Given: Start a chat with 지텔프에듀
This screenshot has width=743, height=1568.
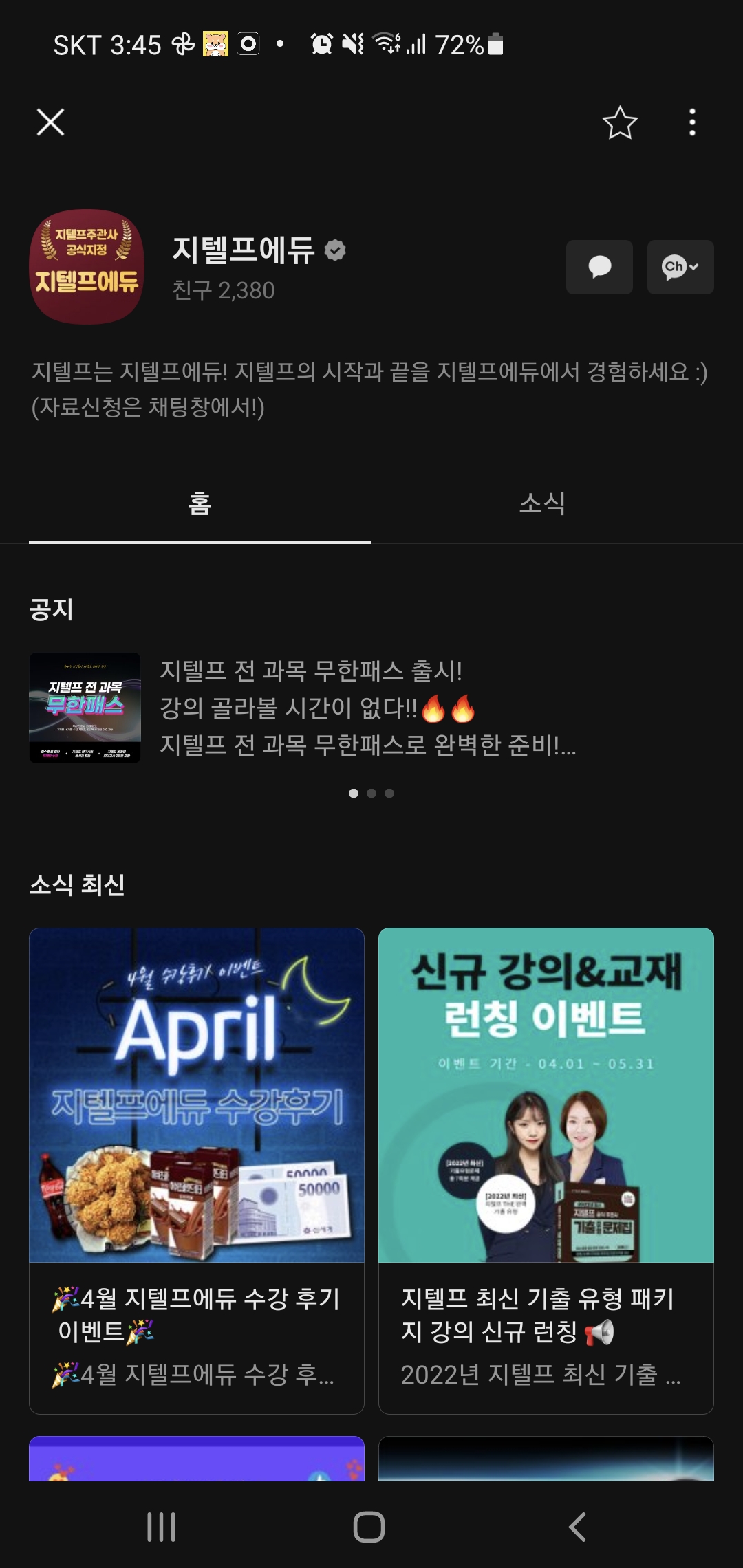Looking at the screenshot, I should [599, 267].
